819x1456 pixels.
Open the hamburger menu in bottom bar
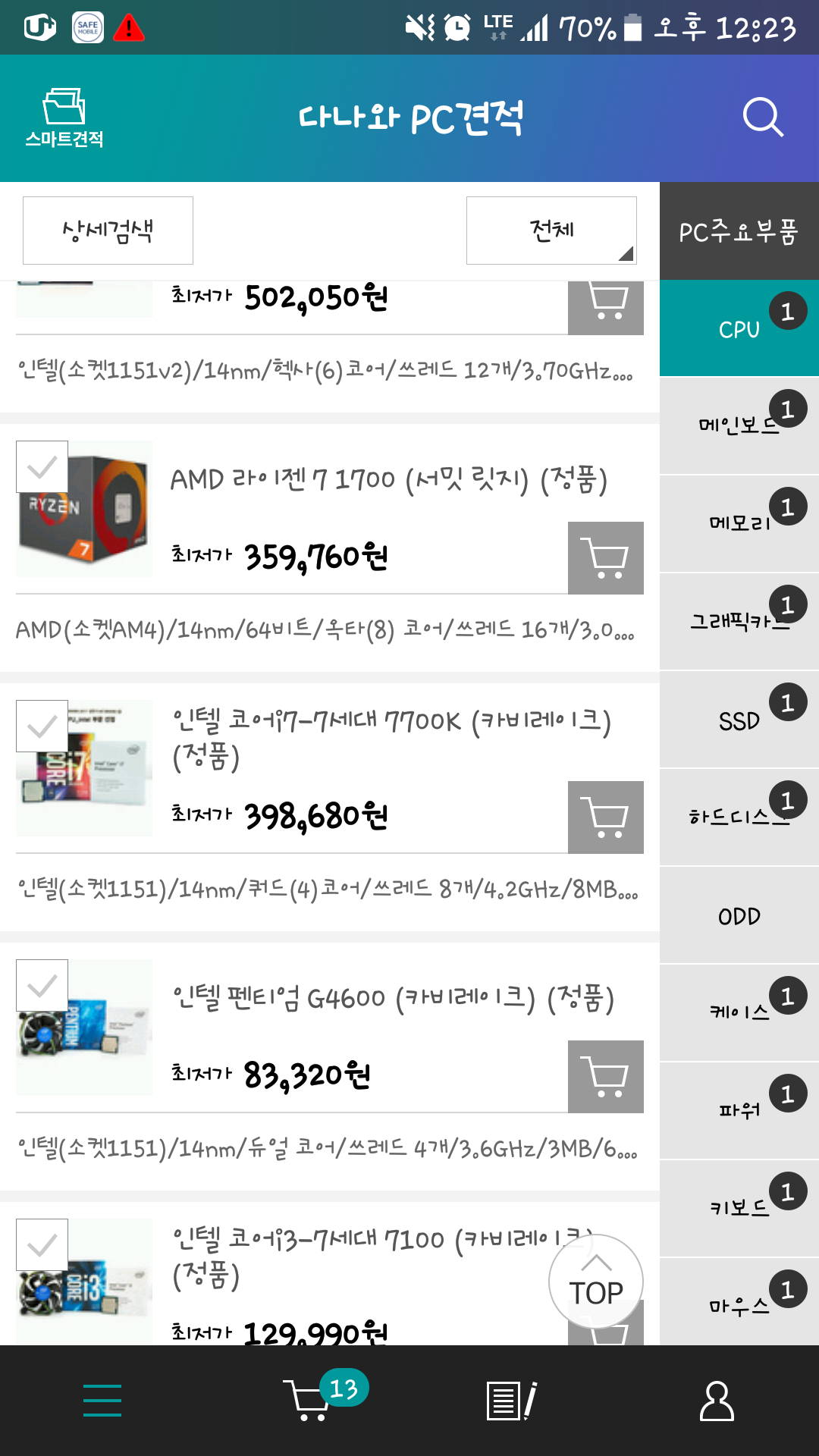click(x=102, y=1400)
